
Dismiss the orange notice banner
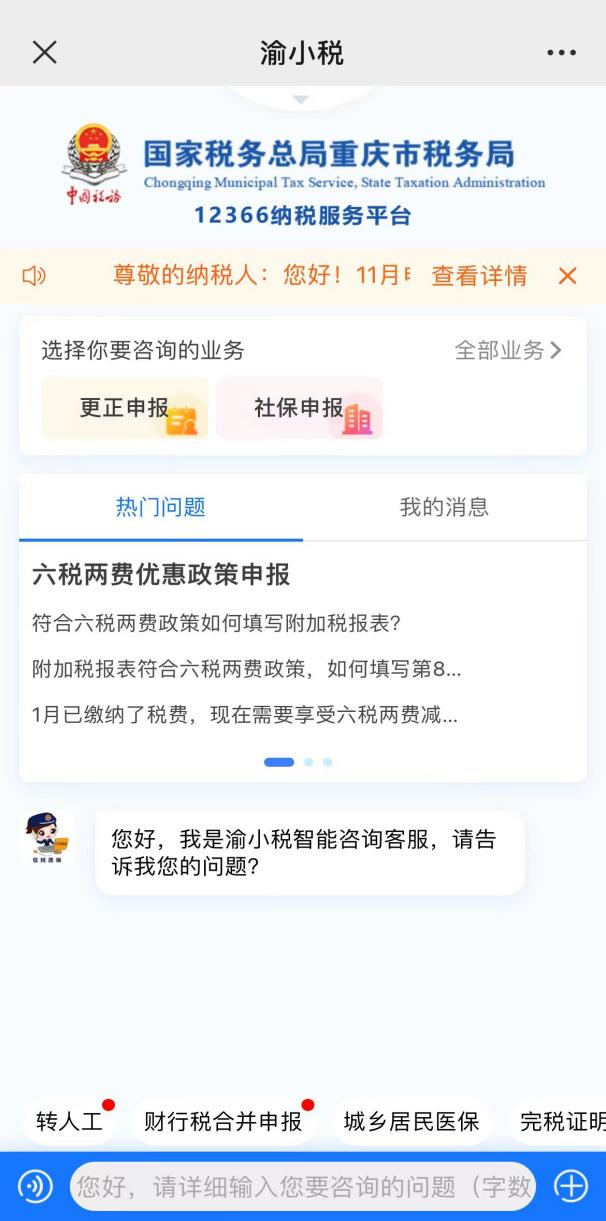567,276
